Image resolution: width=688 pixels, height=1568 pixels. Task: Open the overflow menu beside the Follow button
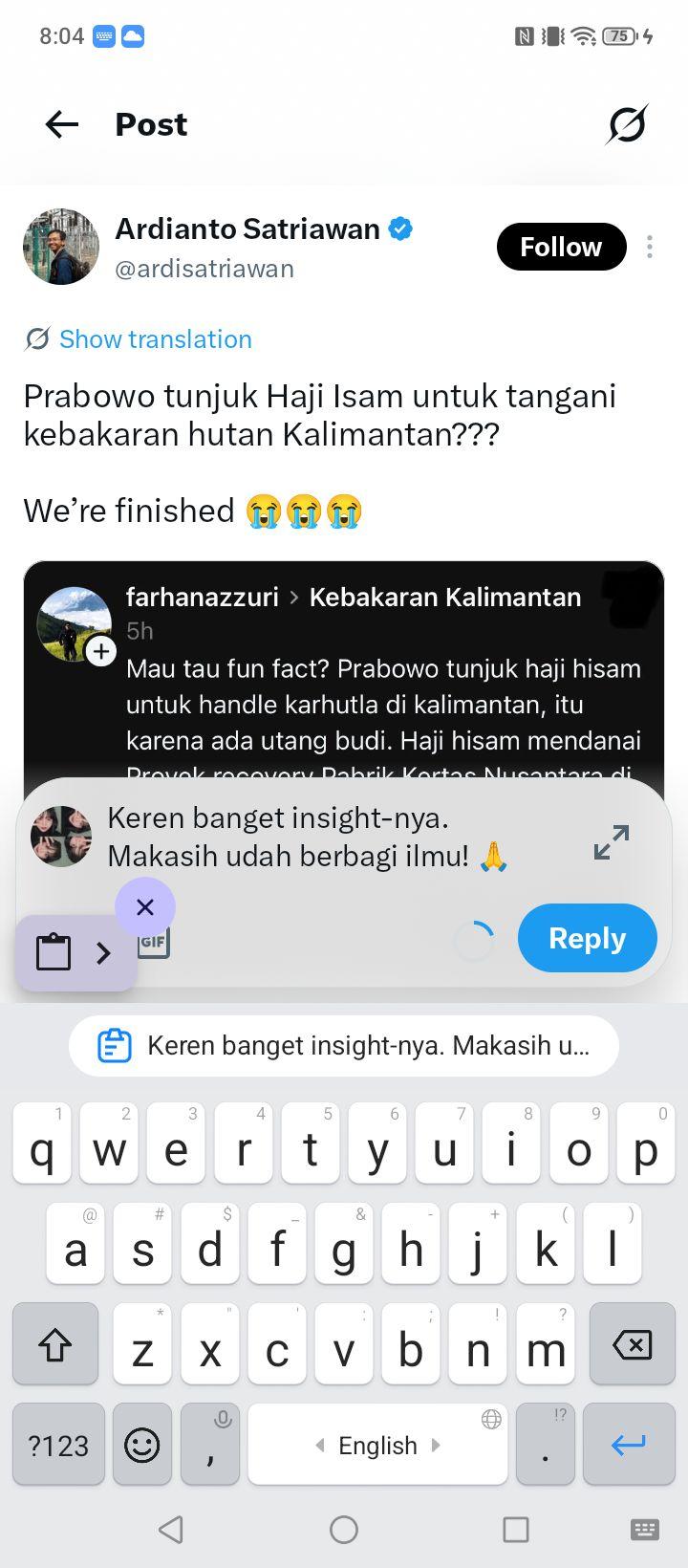(650, 247)
